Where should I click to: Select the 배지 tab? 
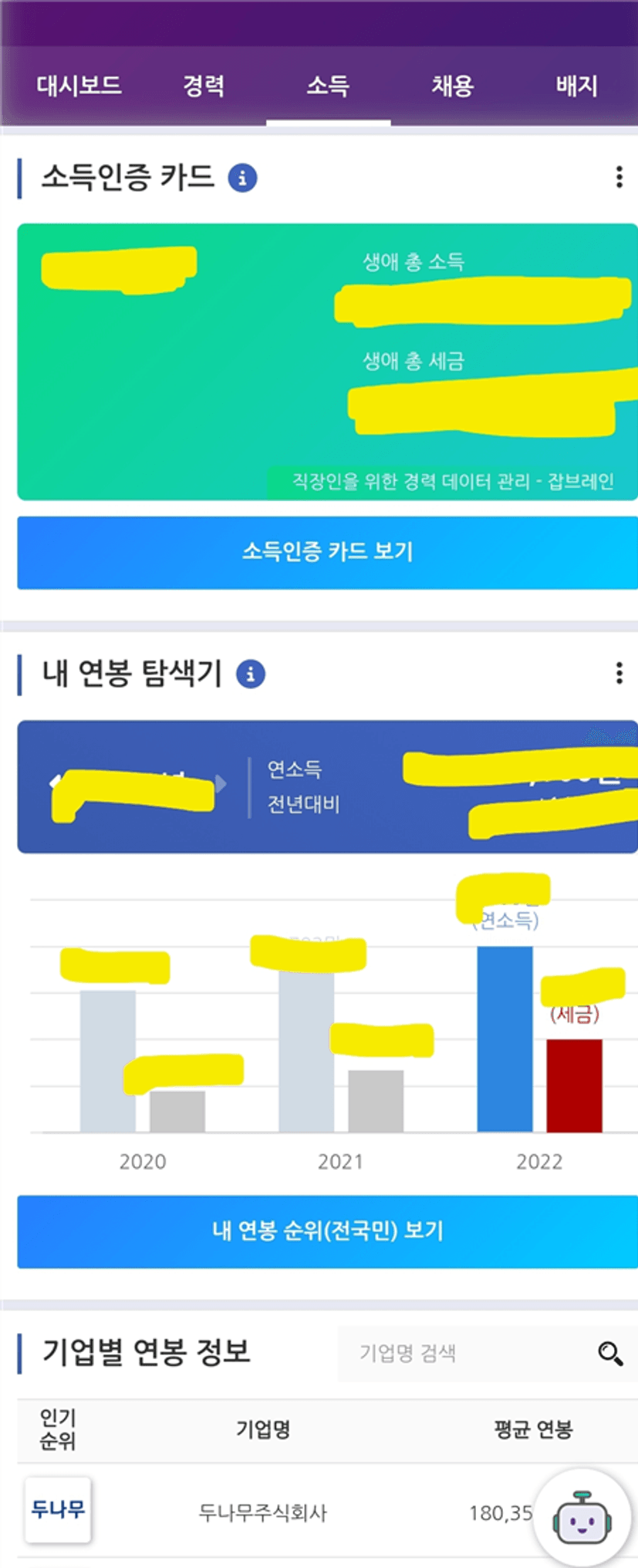point(576,86)
